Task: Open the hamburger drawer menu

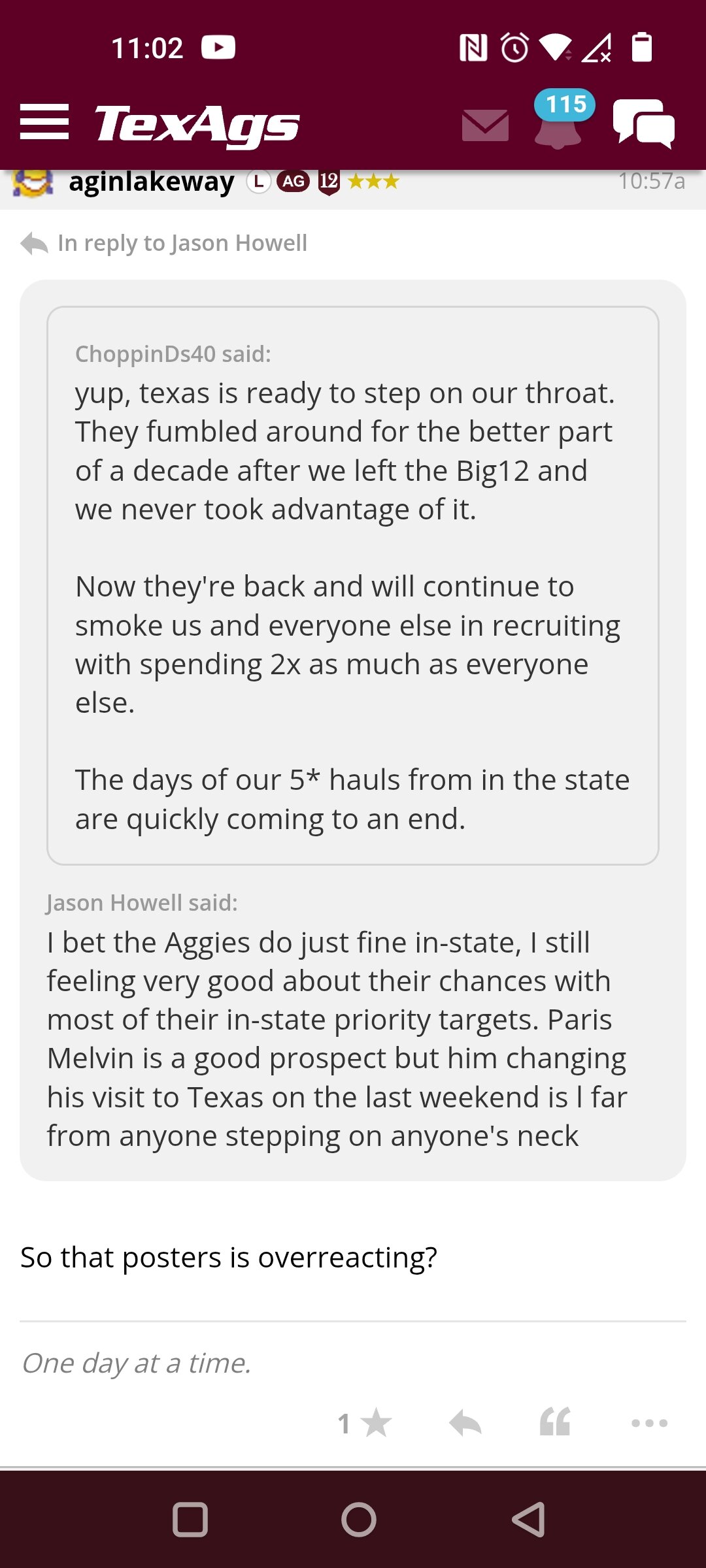Action: [44, 122]
